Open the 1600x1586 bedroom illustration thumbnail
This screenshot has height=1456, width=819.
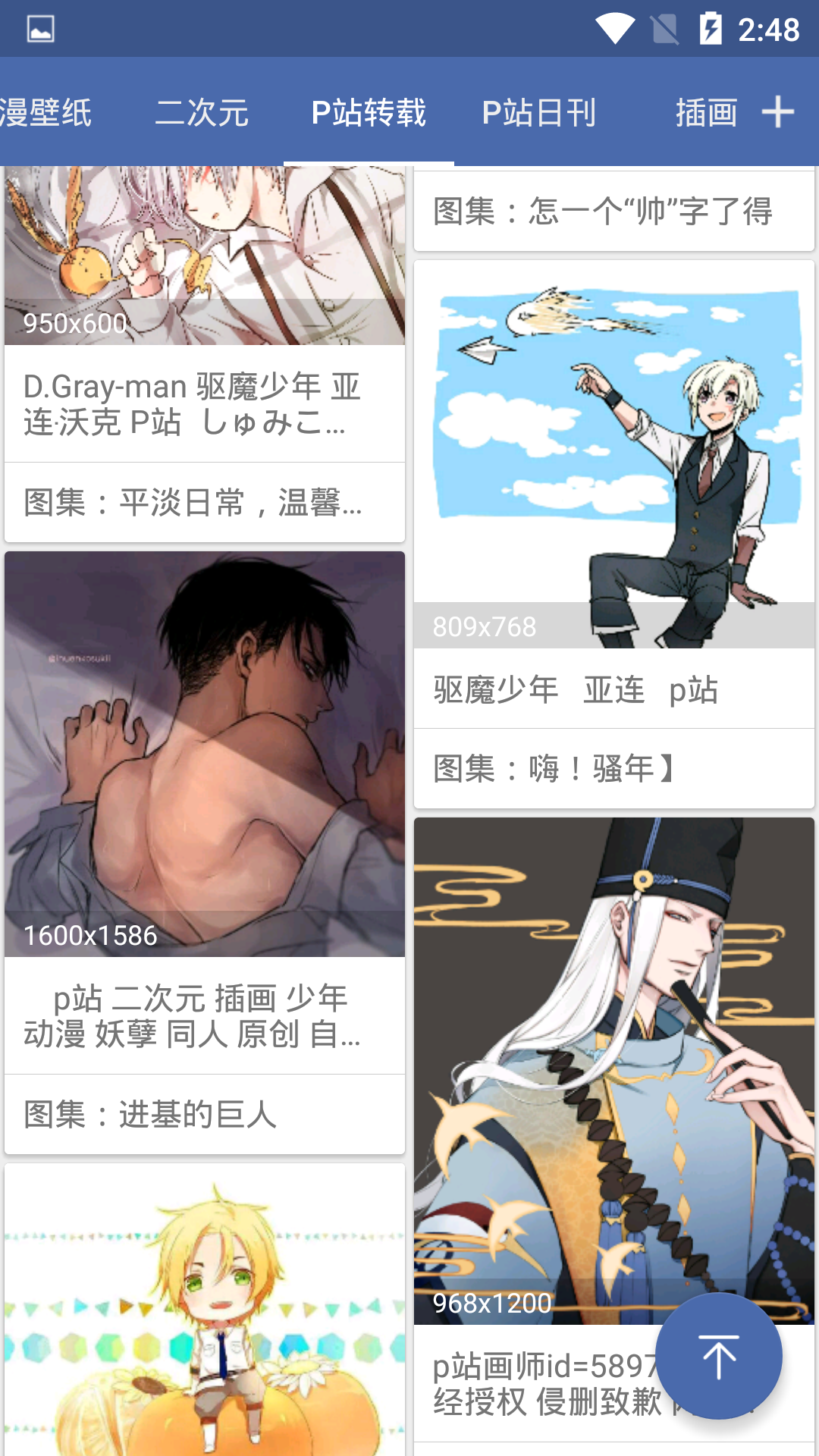tap(205, 751)
